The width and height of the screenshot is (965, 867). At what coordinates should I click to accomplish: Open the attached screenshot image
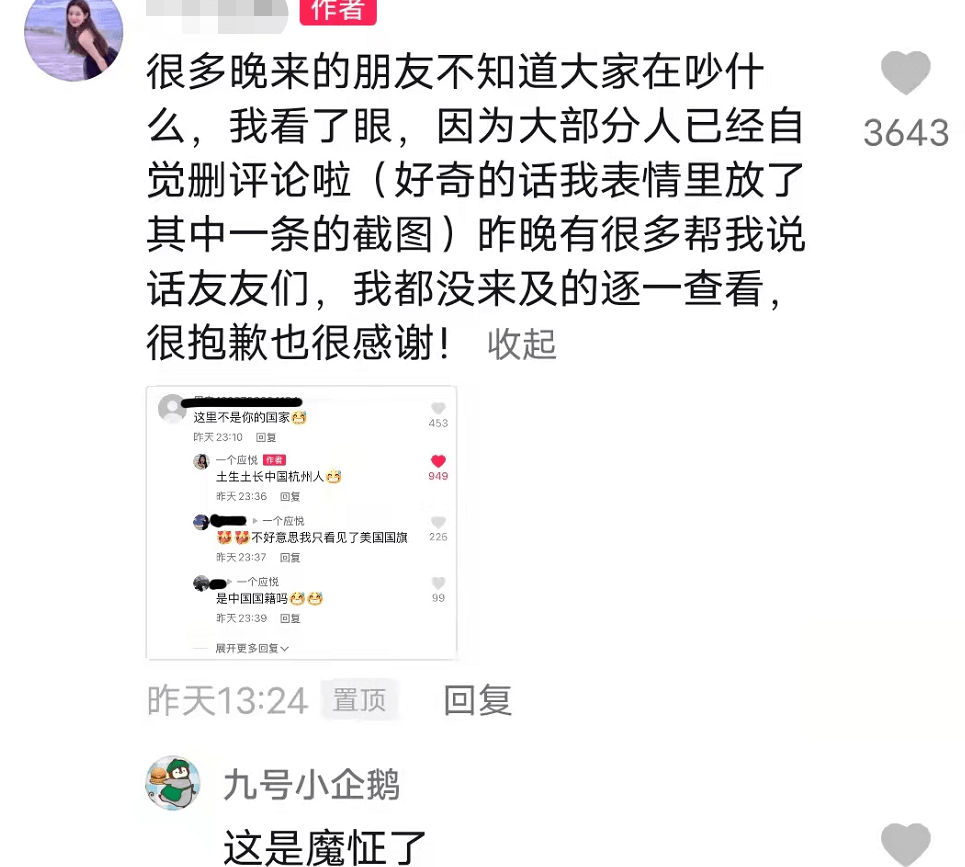point(301,522)
